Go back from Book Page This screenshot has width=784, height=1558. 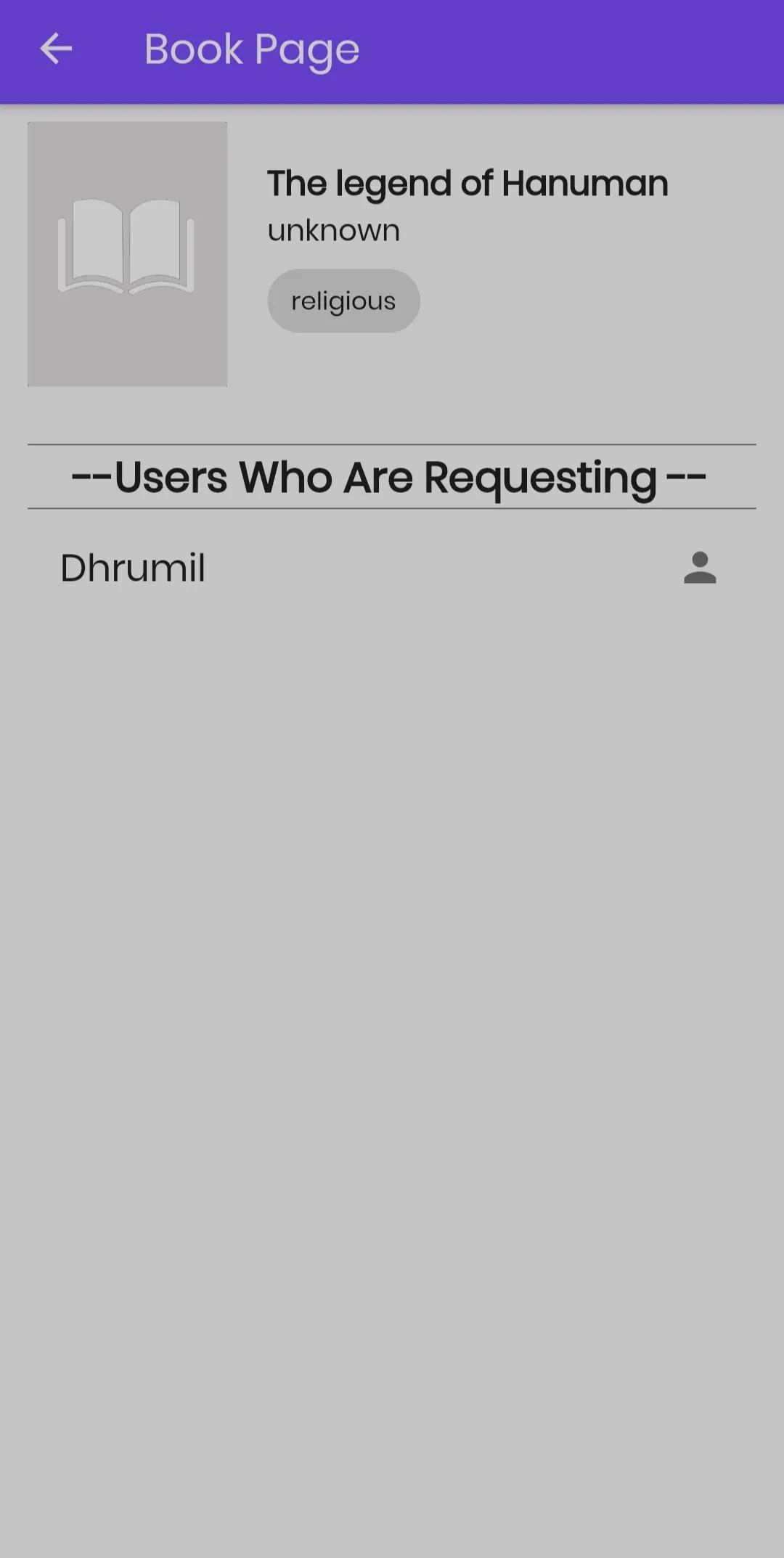(56, 49)
